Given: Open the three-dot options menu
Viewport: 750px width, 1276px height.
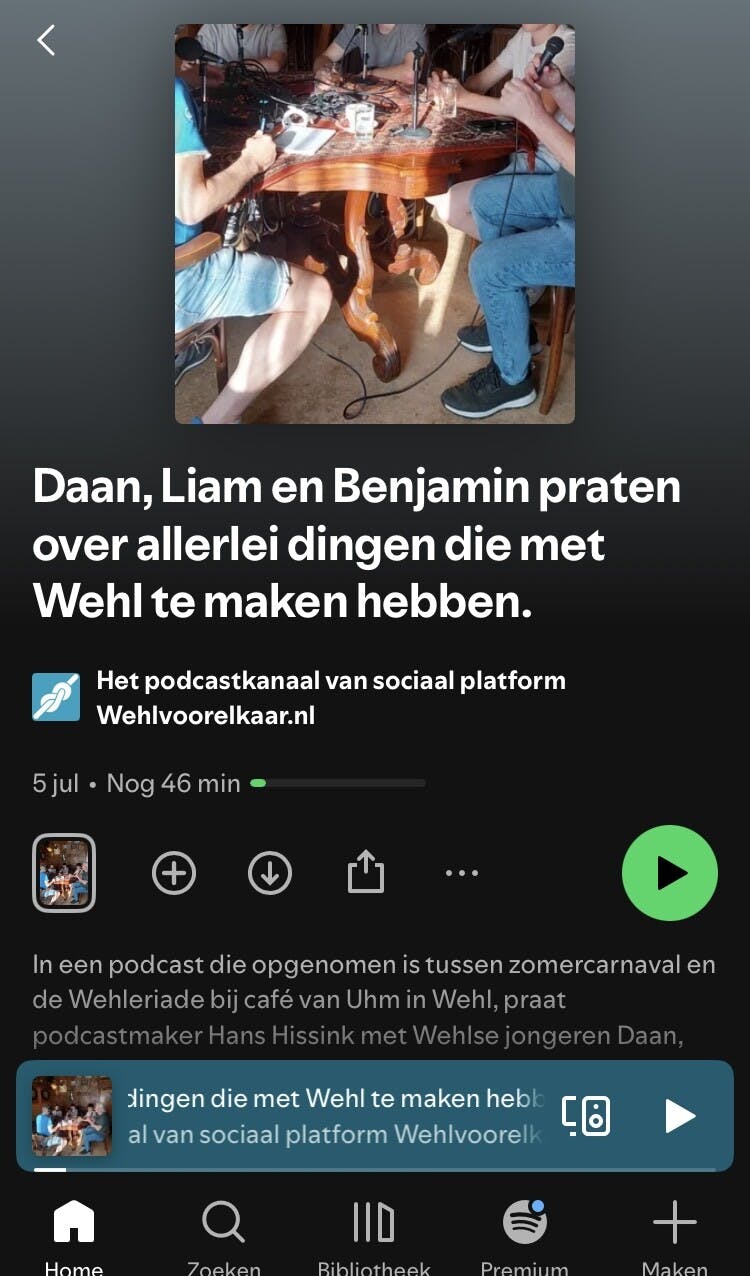Looking at the screenshot, I should 461,872.
